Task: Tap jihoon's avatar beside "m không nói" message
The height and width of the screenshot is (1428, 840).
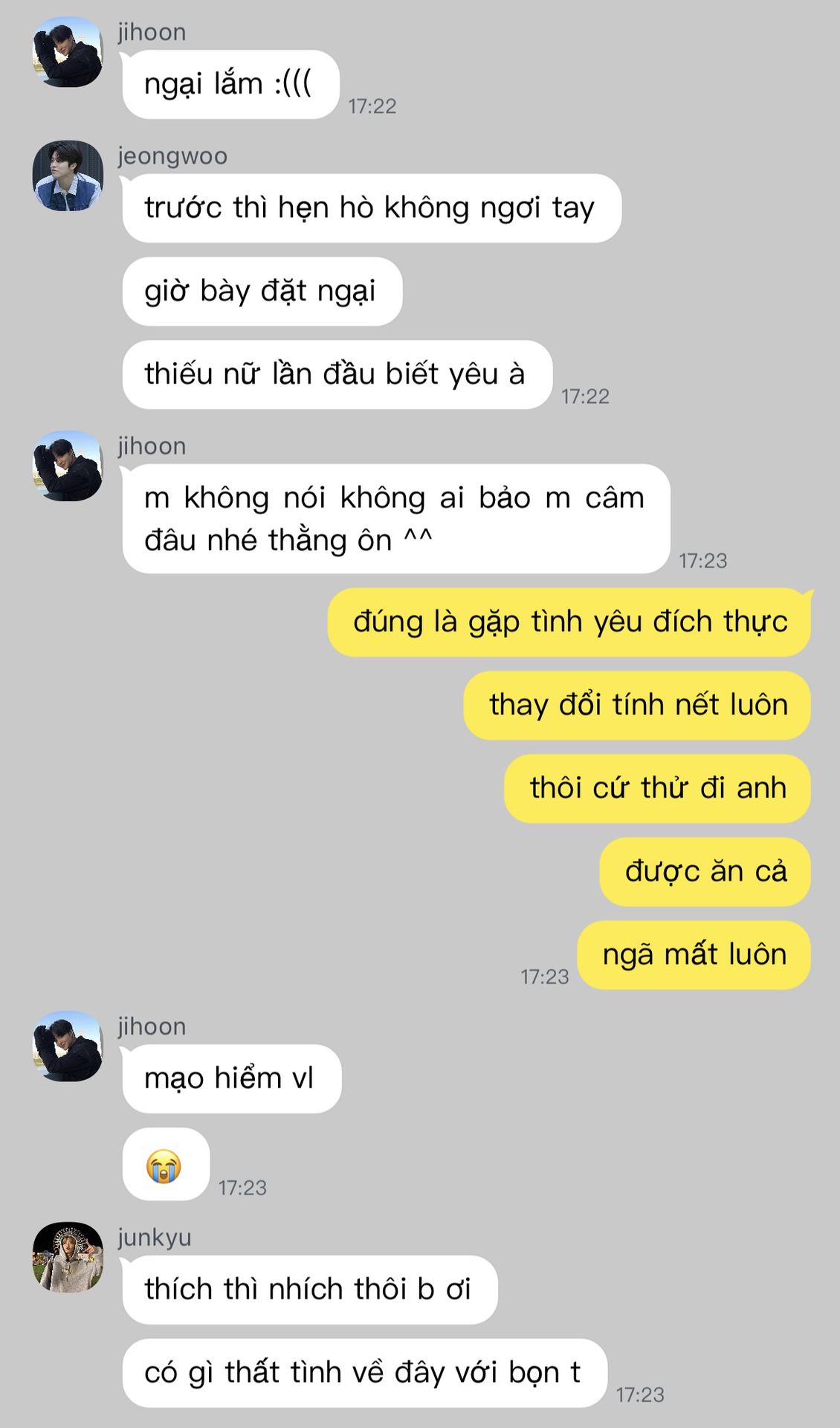Action: pos(68,466)
